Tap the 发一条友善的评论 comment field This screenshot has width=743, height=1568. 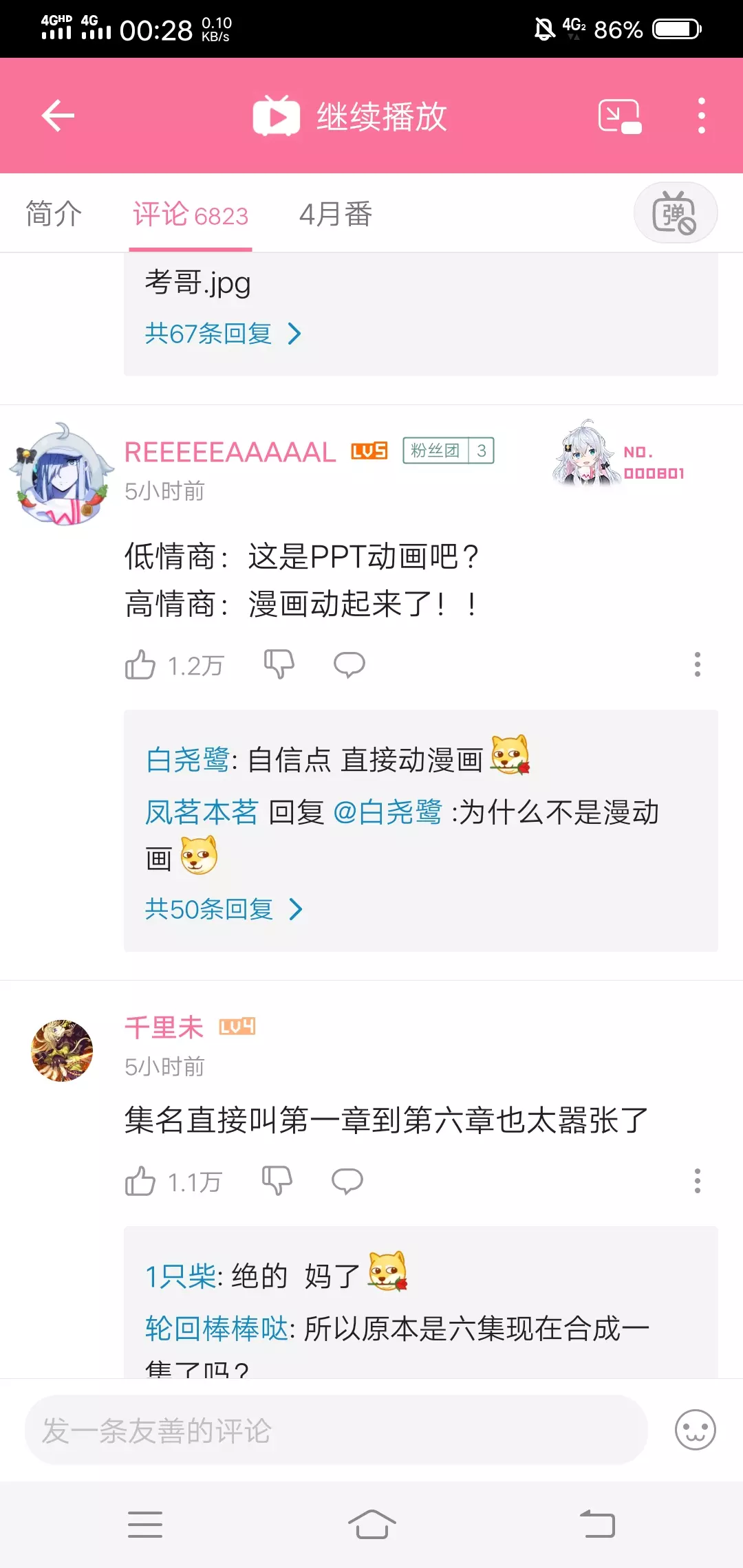click(x=336, y=1430)
